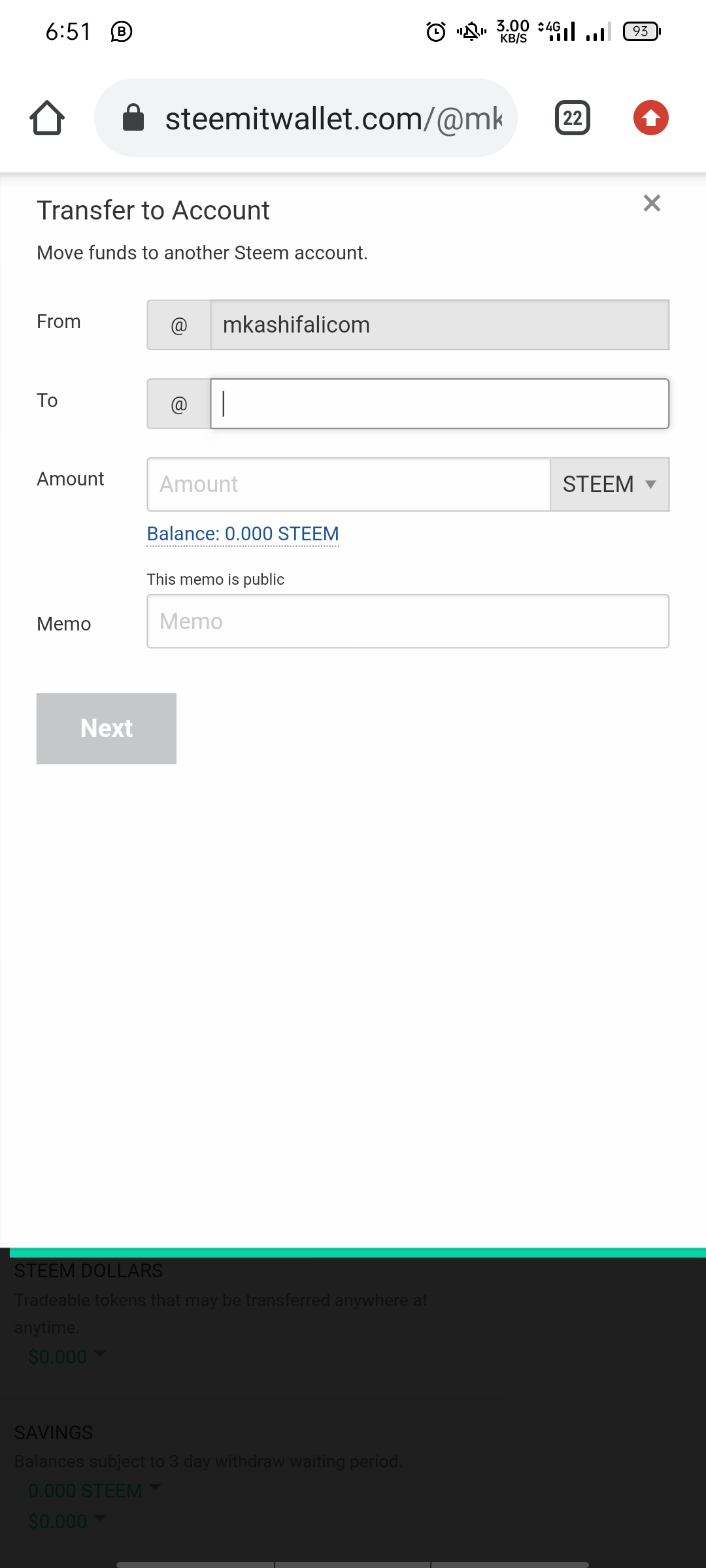Viewport: 706px width, 1568px height.
Task: Tap the Next button
Action: coord(107,728)
